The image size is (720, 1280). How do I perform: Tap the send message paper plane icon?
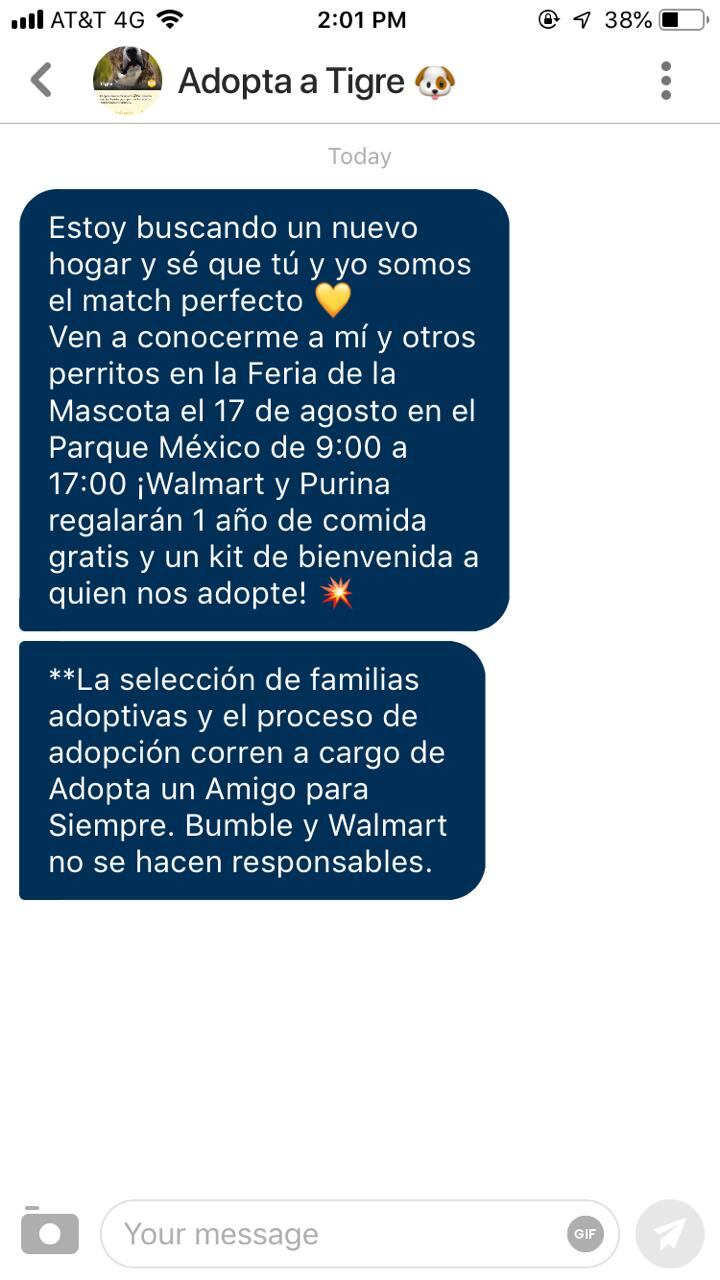click(668, 1232)
